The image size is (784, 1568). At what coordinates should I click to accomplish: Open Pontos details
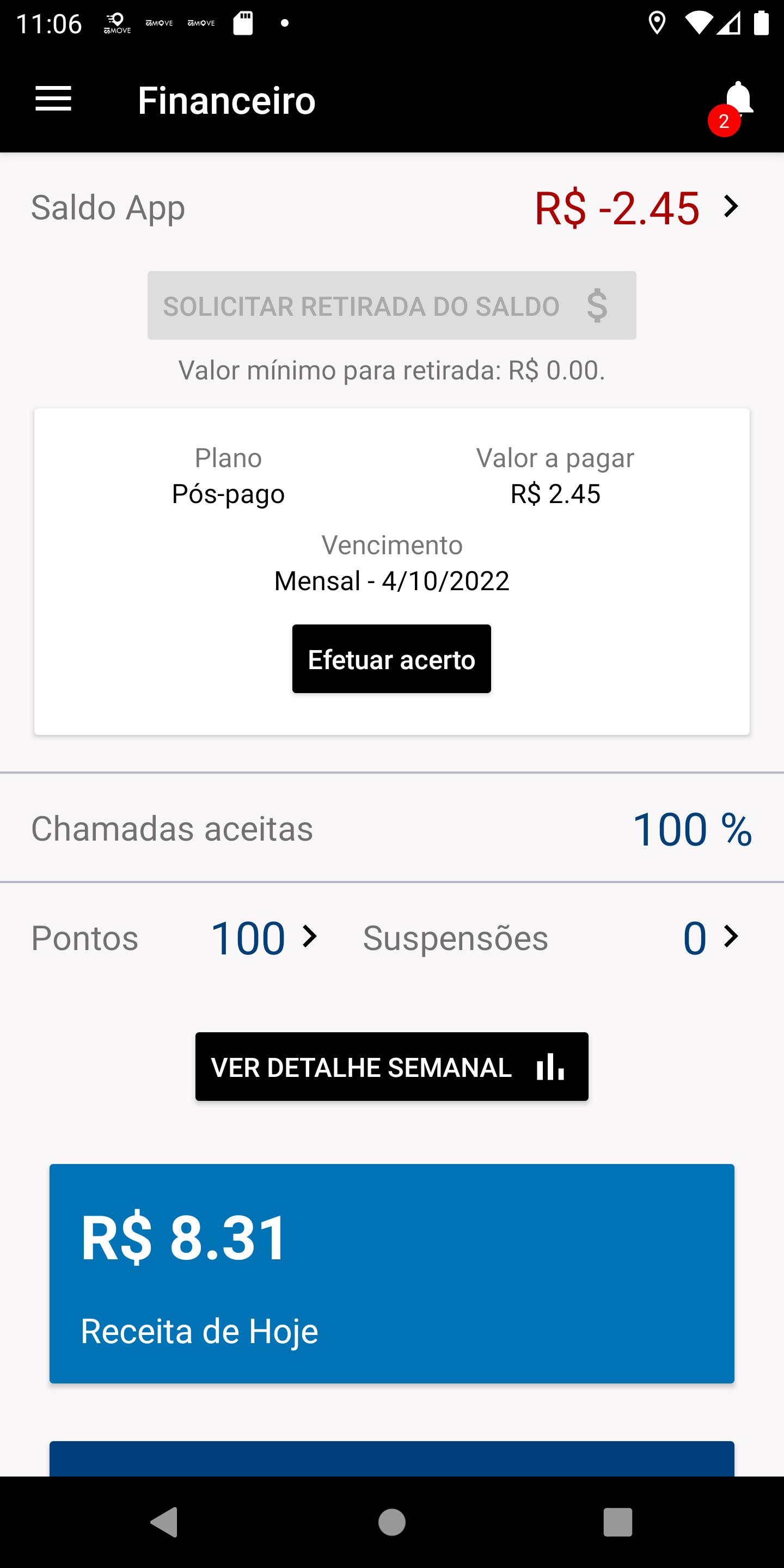click(x=310, y=937)
